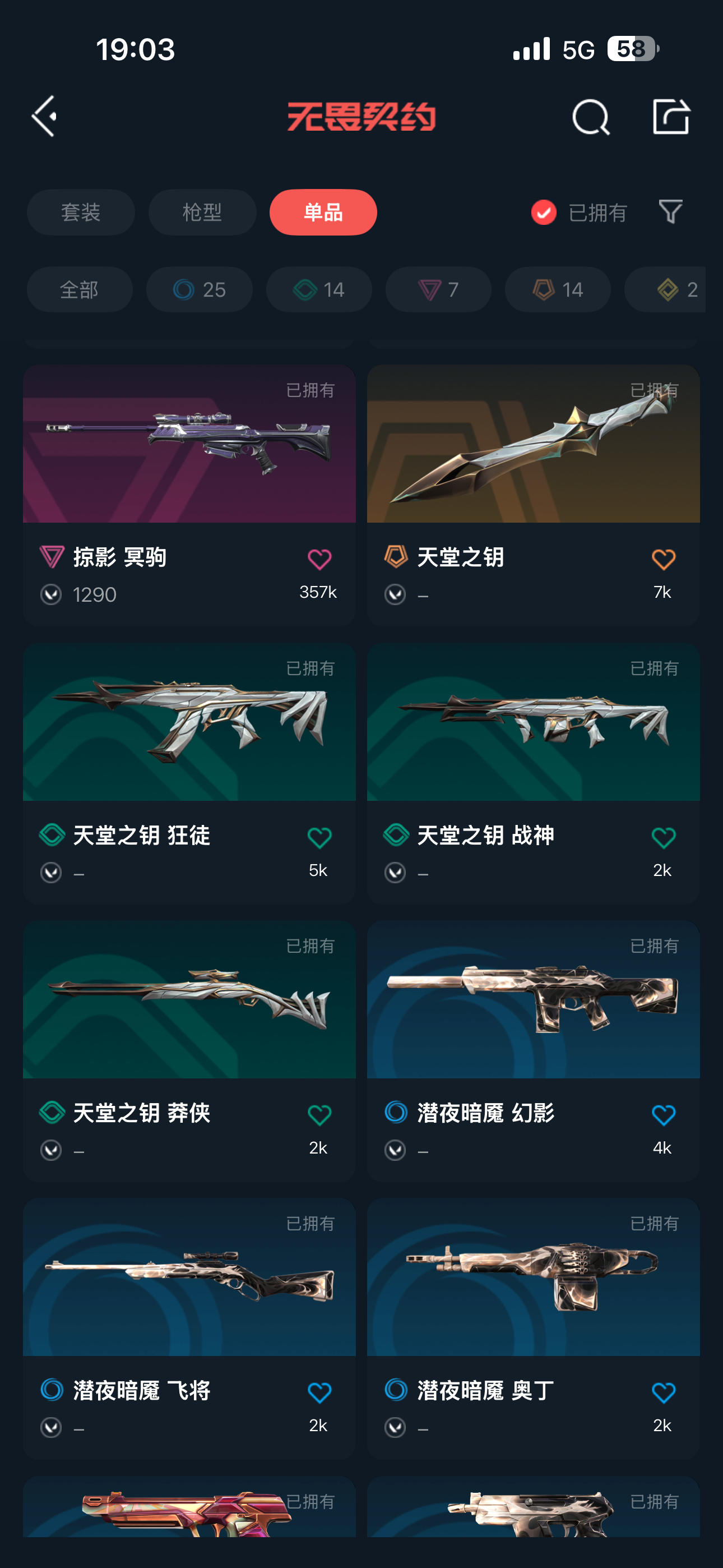Open the 天堂之钥 战神 card
The height and width of the screenshot is (1568, 723).
point(533,774)
